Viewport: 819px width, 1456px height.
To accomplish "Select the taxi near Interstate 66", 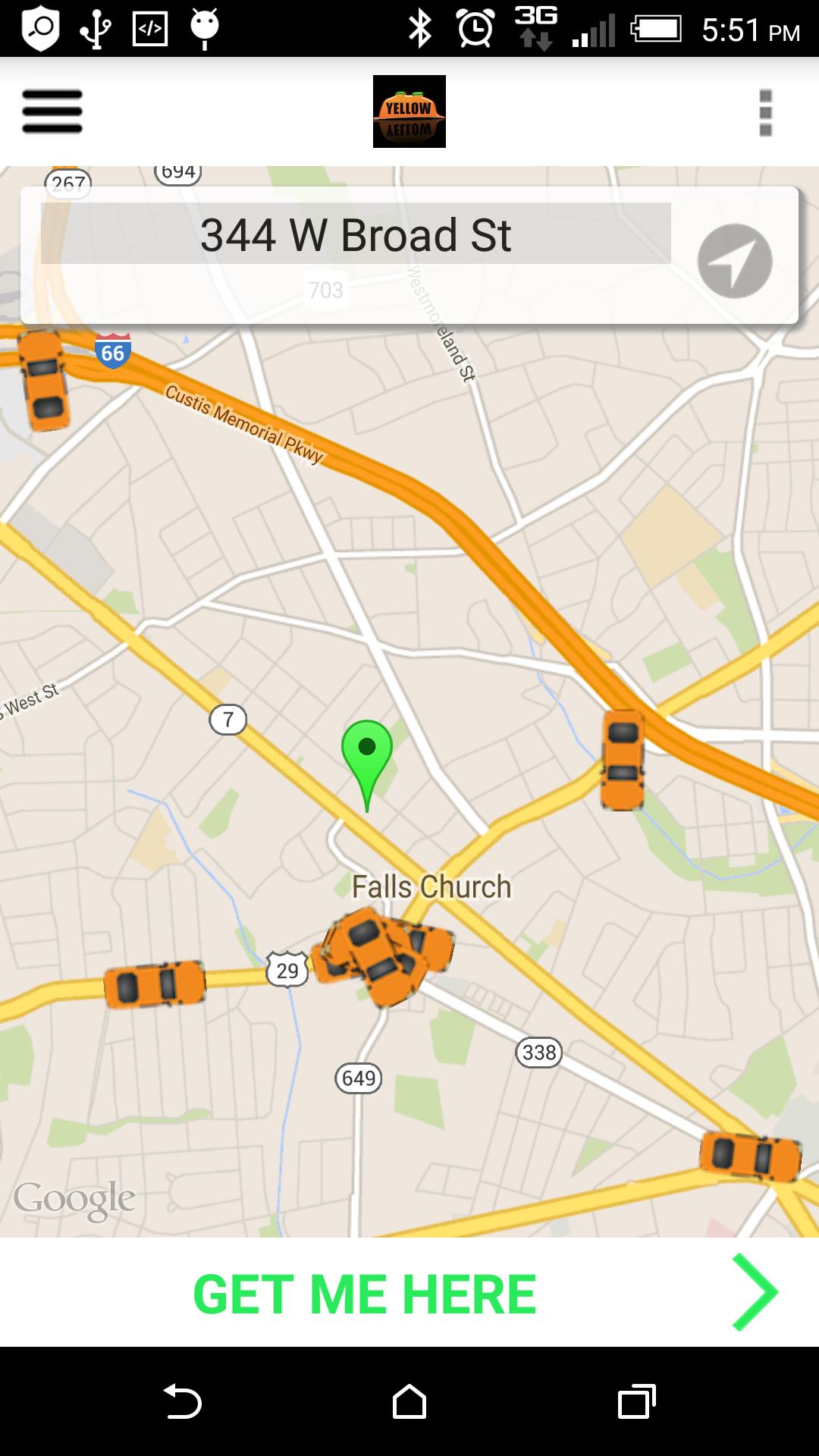I will pos(44,383).
